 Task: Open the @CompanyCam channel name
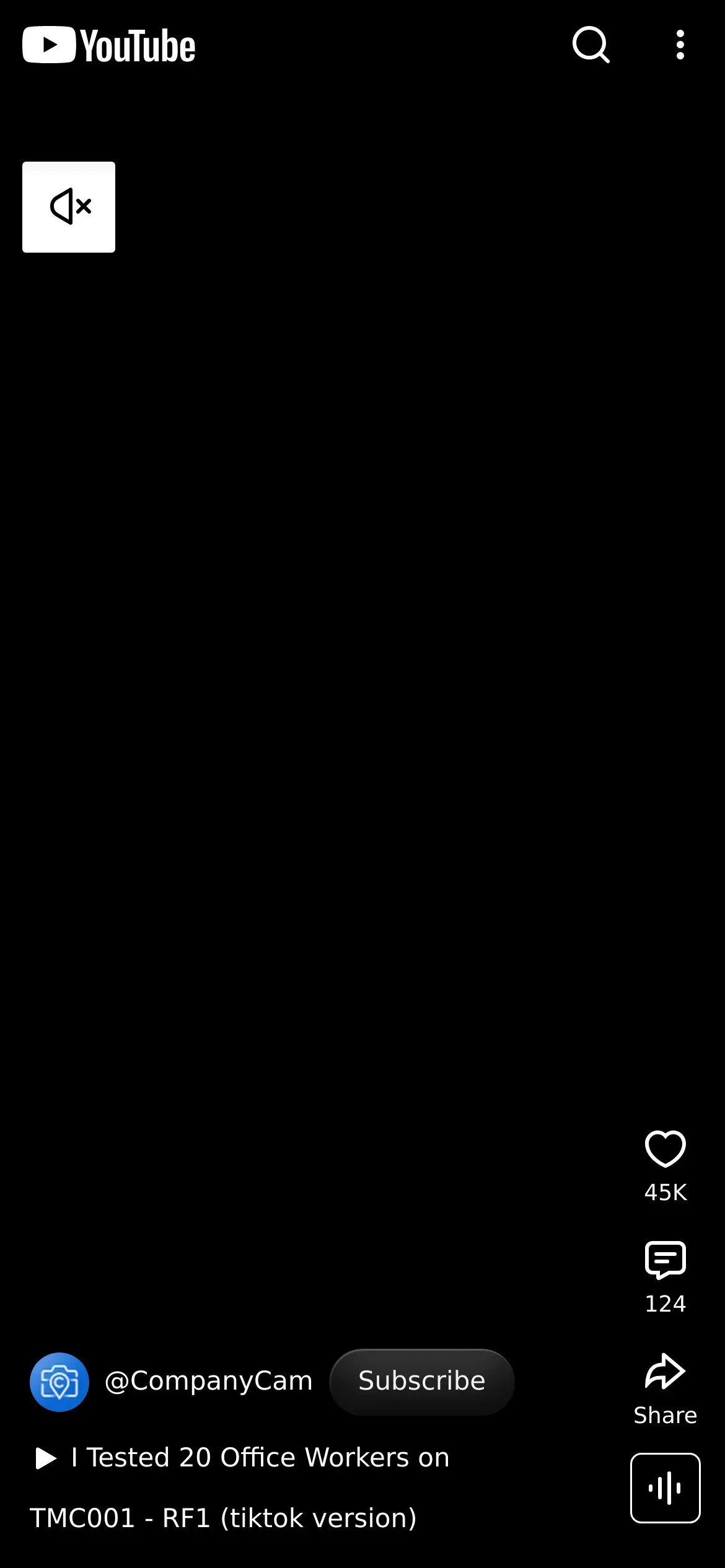209,1382
